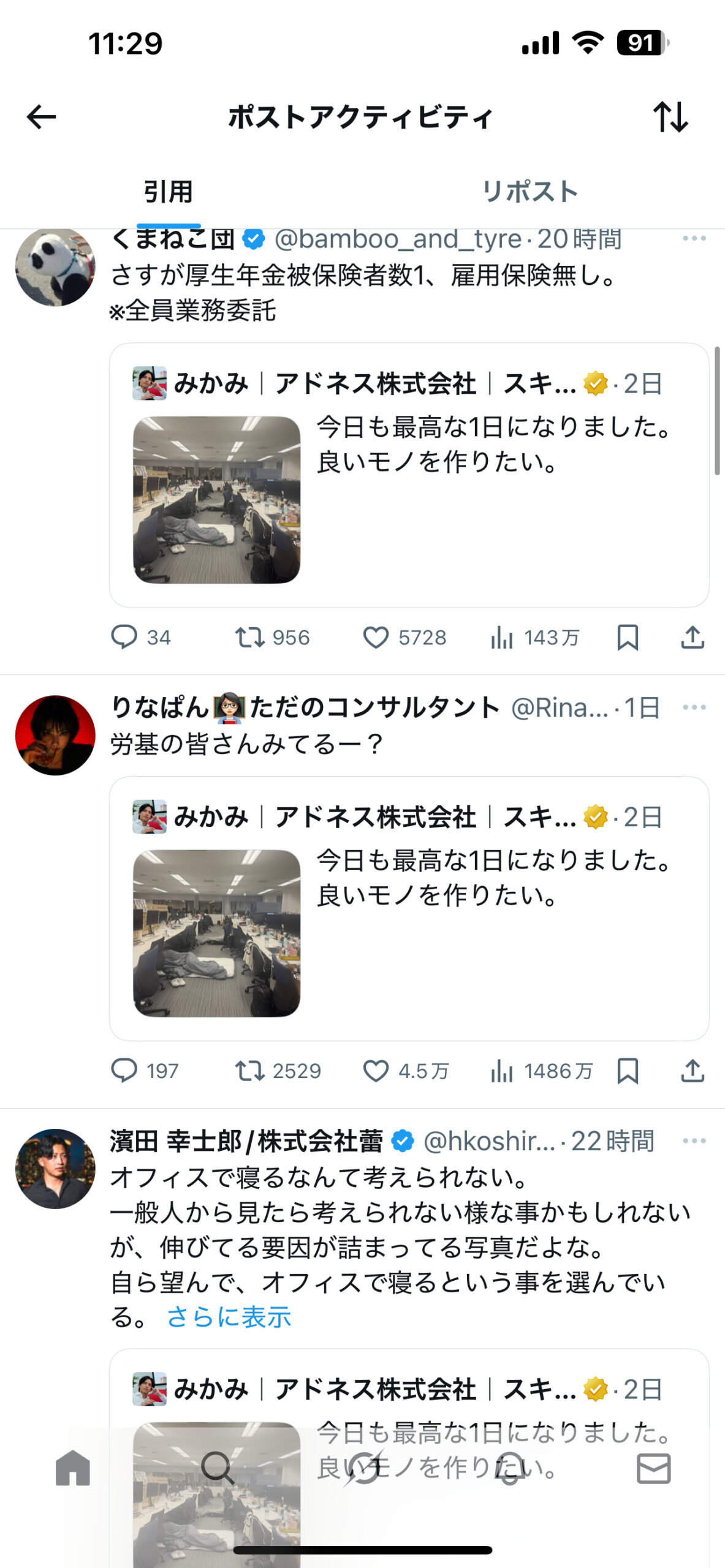Go to the Home tab
The image size is (725, 1568).
(x=73, y=1468)
